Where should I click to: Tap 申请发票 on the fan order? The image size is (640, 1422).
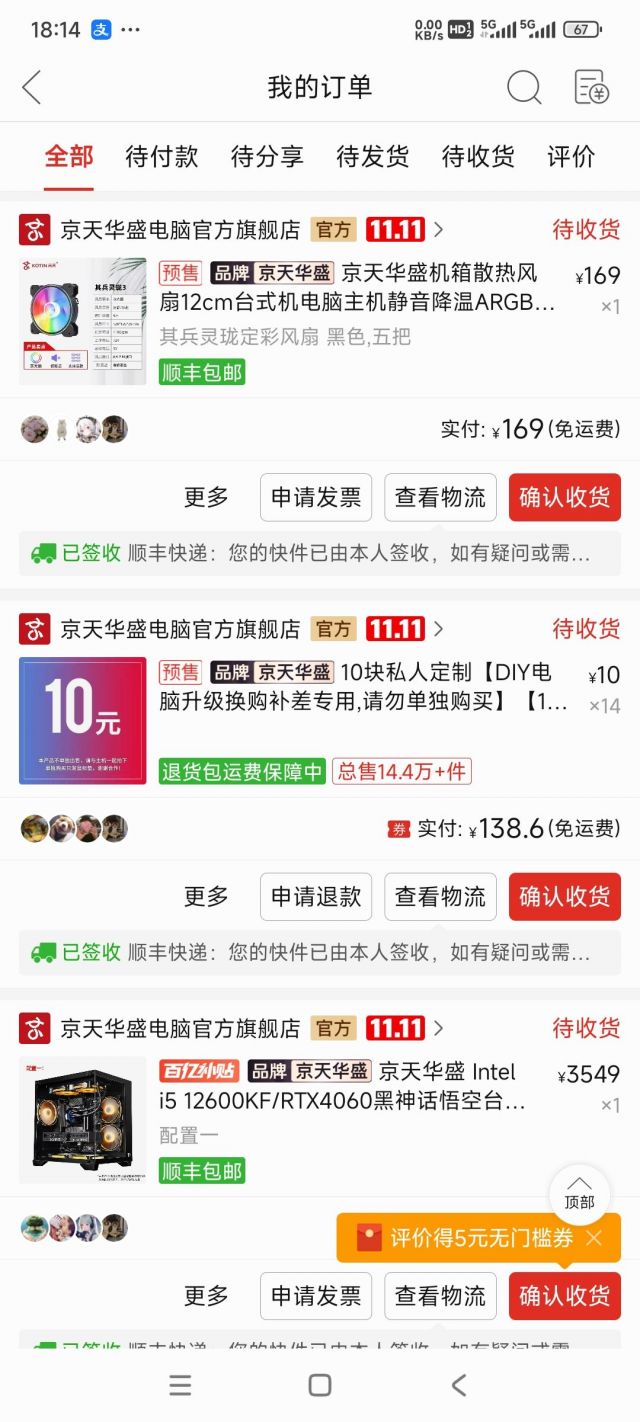316,497
